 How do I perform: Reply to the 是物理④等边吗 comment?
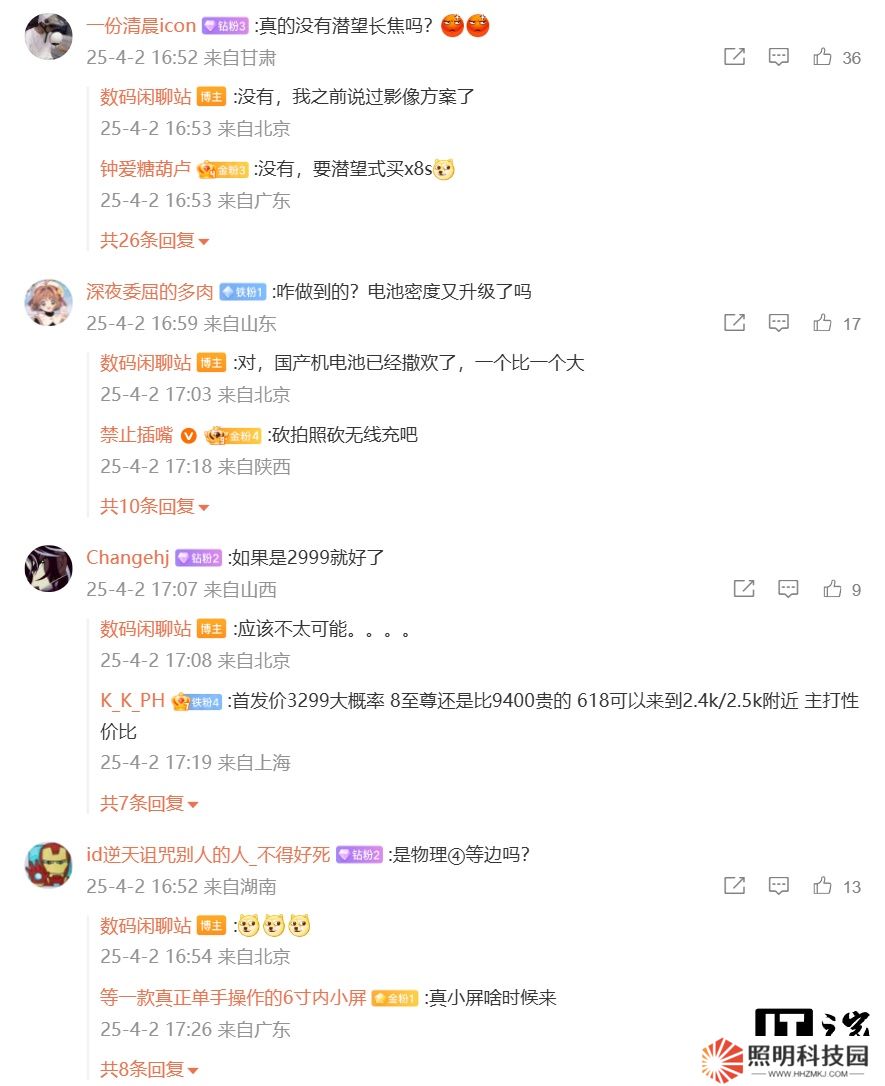click(779, 886)
